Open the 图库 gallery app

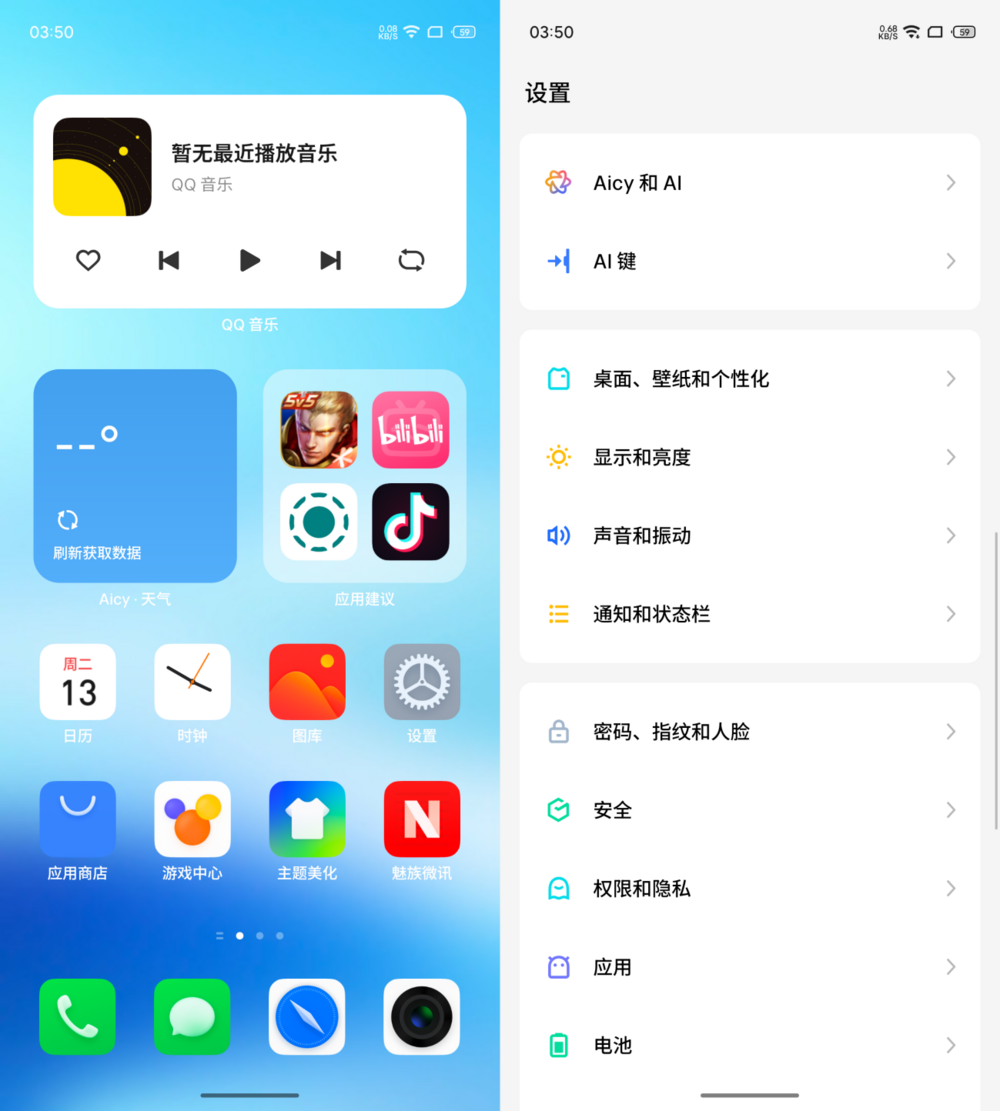coord(307,682)
